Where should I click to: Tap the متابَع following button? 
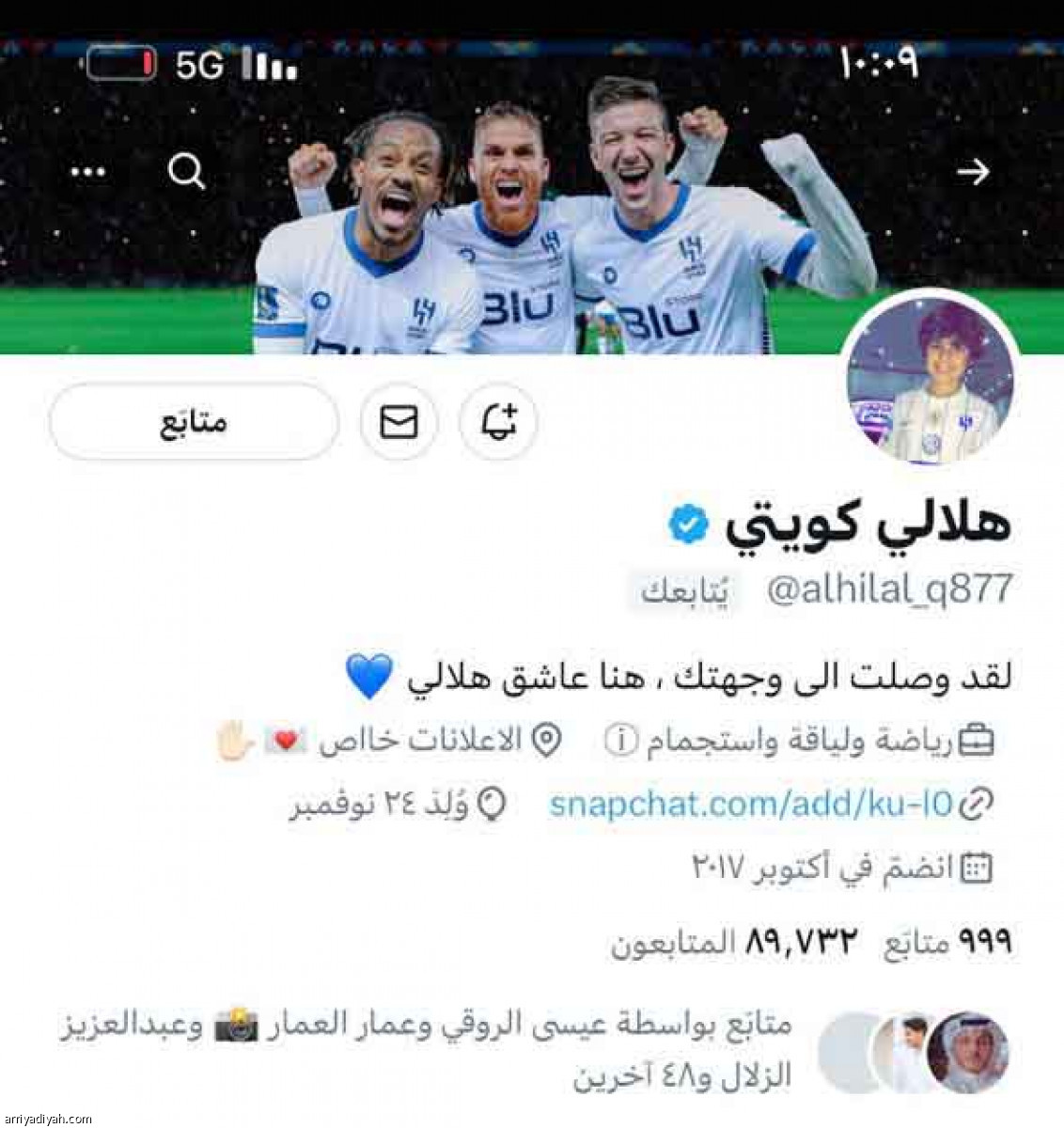[194, 422]
